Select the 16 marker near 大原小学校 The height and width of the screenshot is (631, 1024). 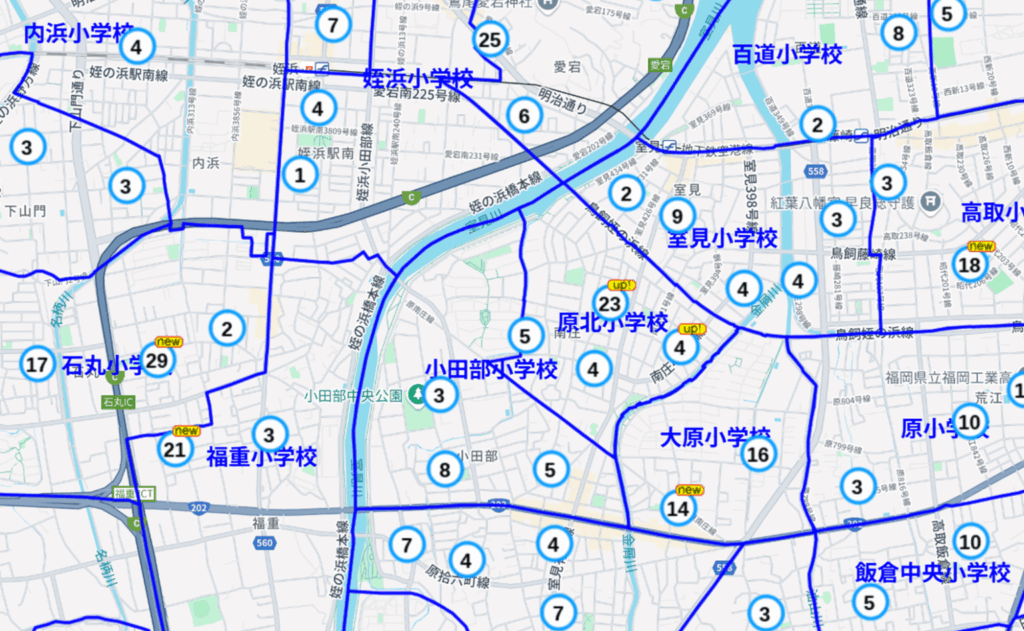[x=758, y=455]
